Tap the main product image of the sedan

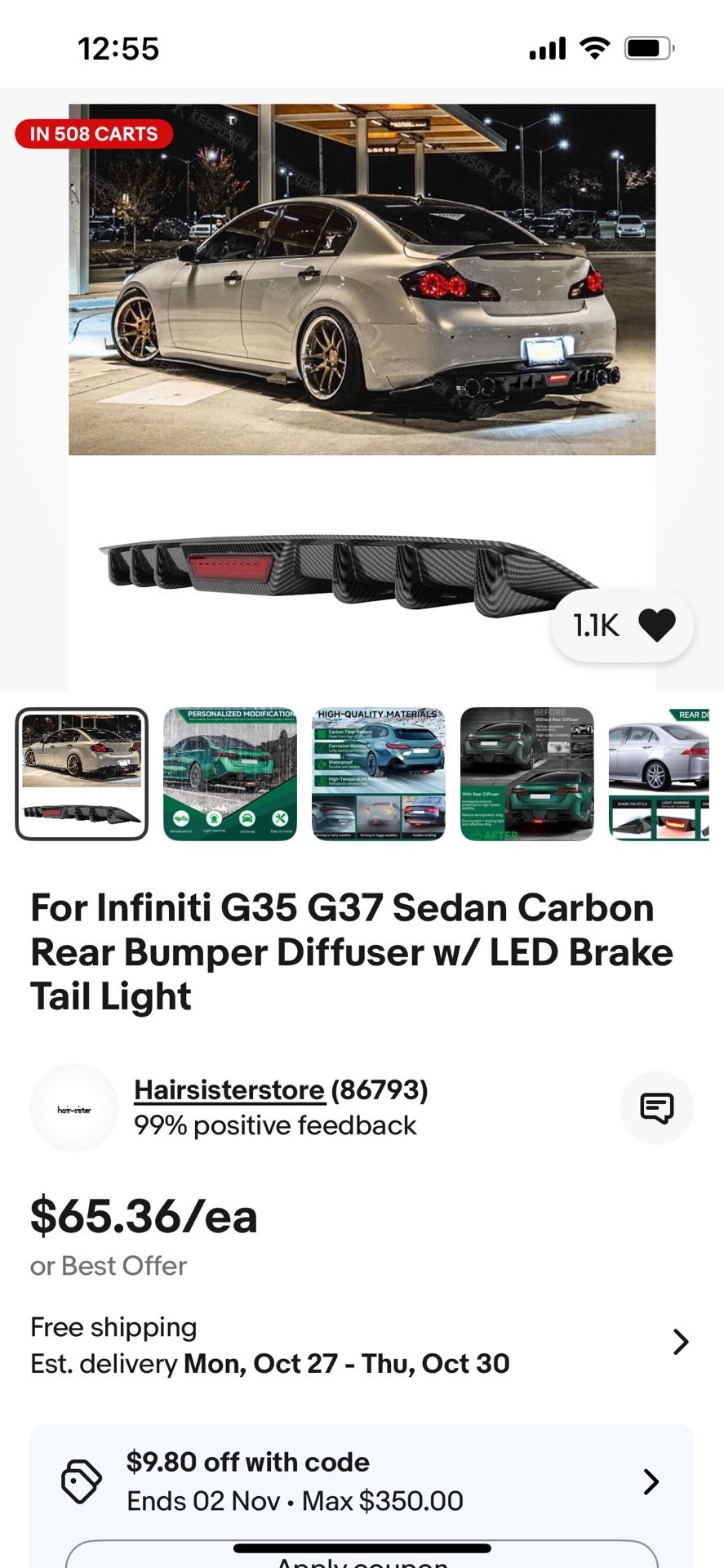click(x=362, y=278)
